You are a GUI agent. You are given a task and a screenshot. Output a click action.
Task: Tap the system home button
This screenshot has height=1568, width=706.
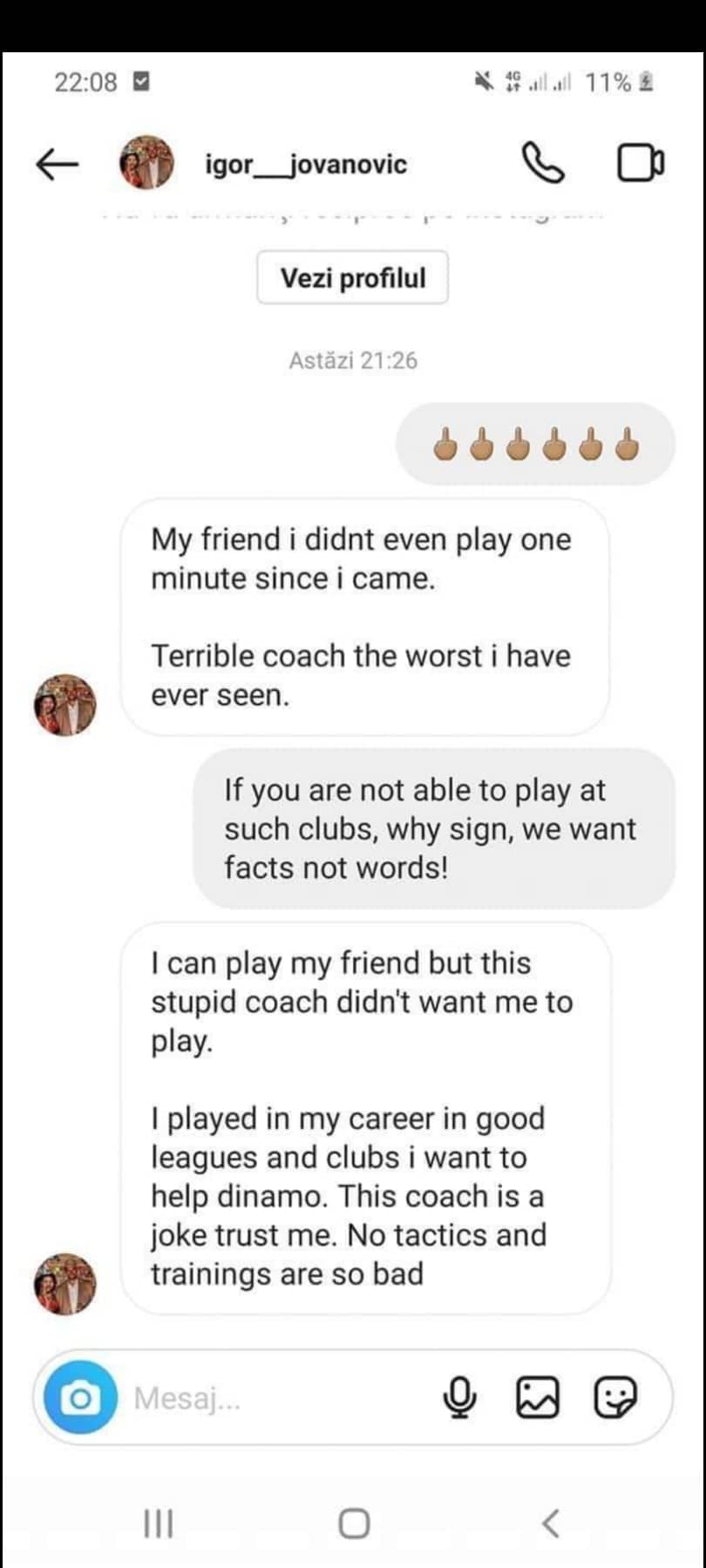(x=354, y=1524)
